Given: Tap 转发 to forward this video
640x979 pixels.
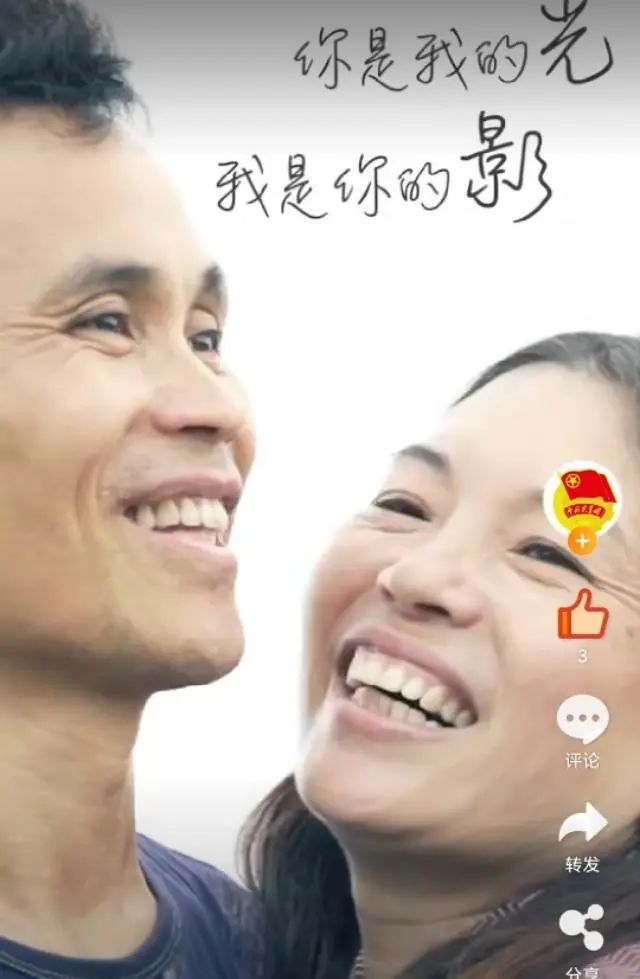Looking at the screenshot, I should click(582, 824).
